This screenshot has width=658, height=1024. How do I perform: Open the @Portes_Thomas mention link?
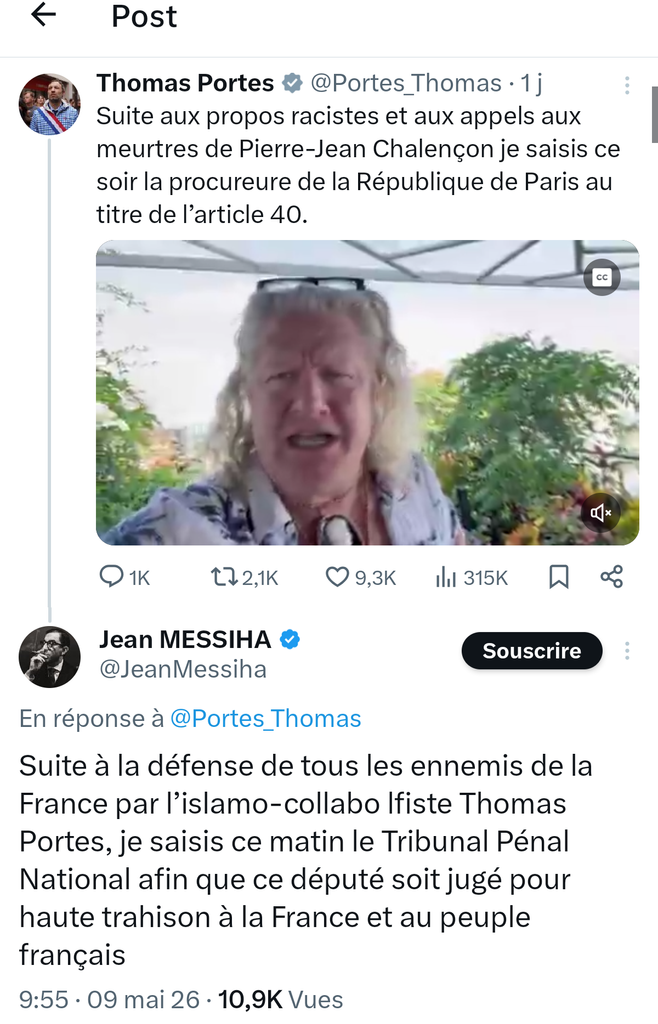[x=265, y=718]
